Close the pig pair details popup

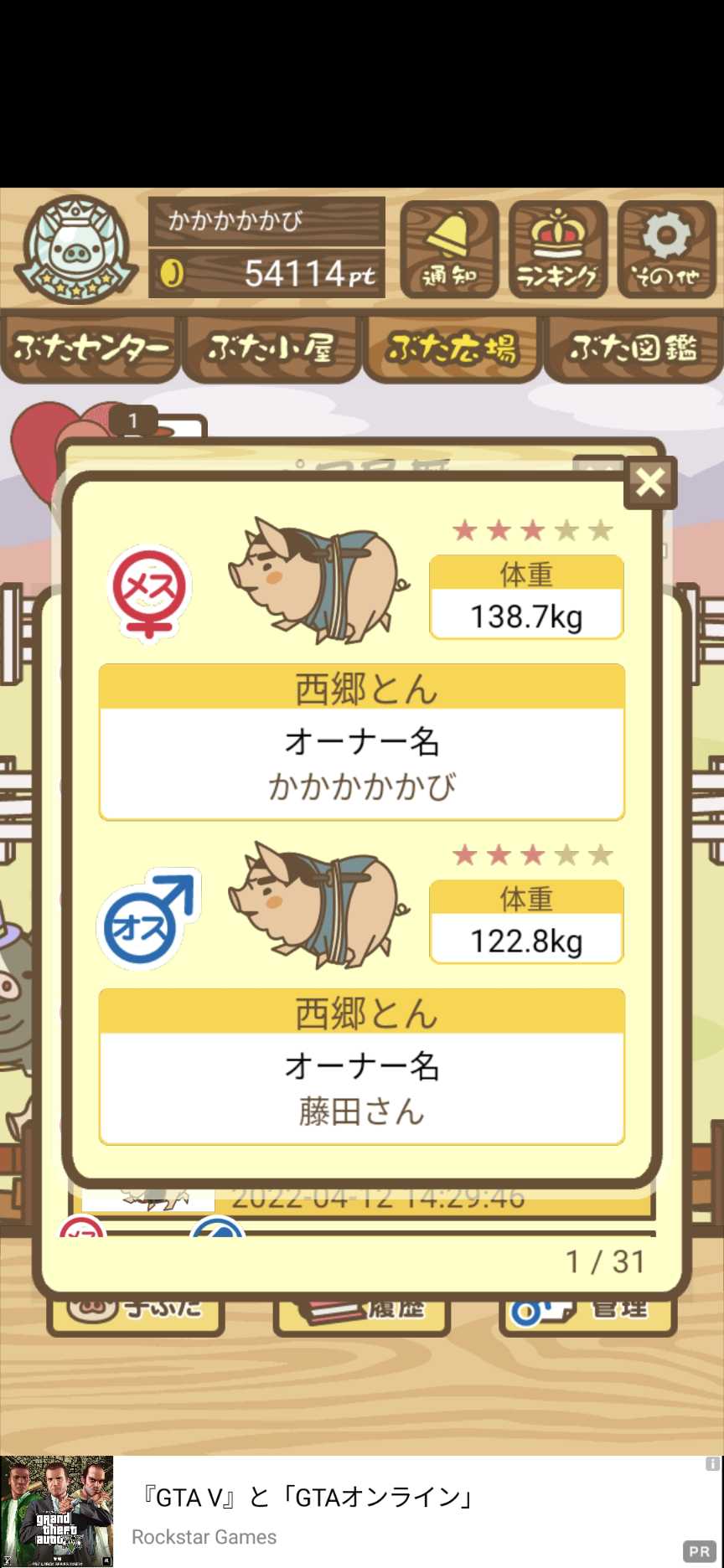coord(650,483)
